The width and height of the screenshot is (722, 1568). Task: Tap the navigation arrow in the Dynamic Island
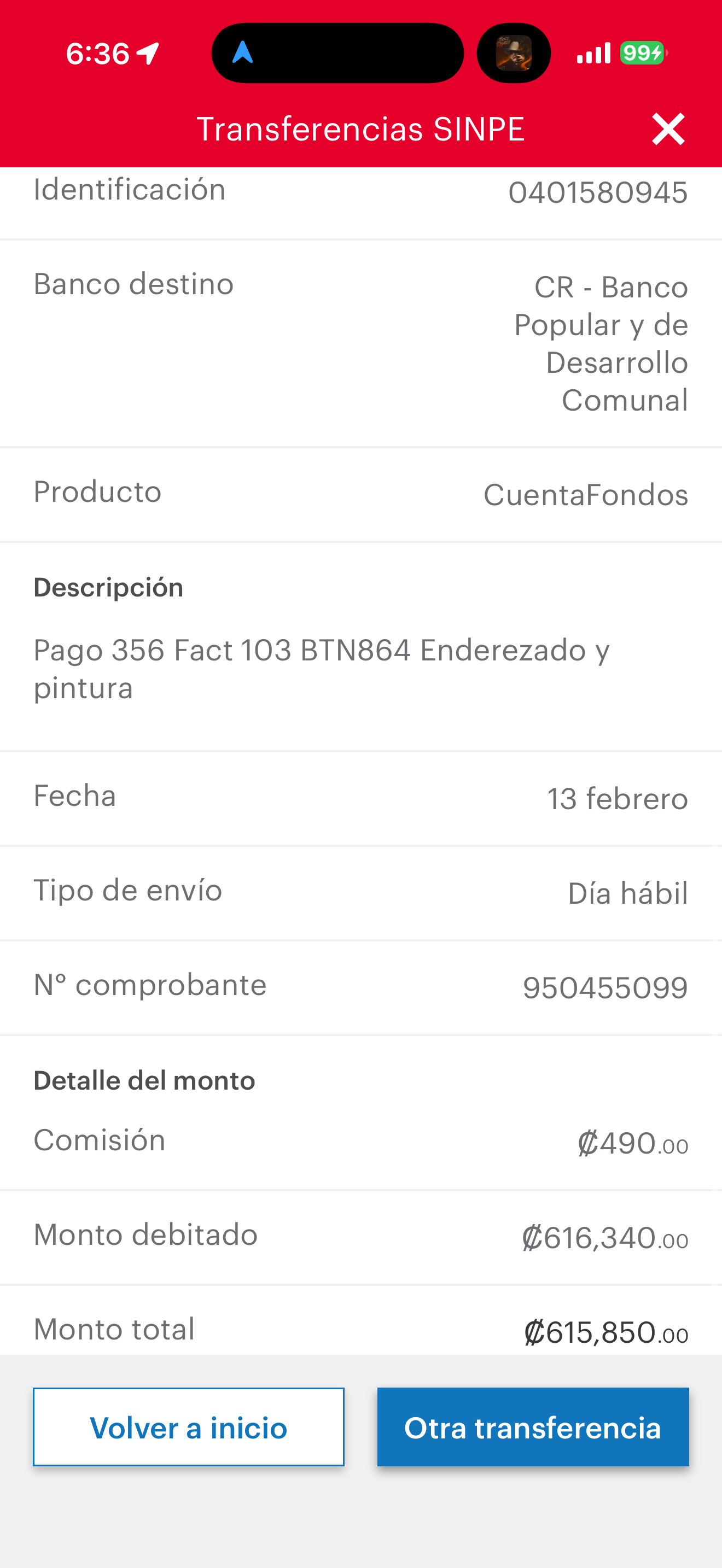(243, 54)
